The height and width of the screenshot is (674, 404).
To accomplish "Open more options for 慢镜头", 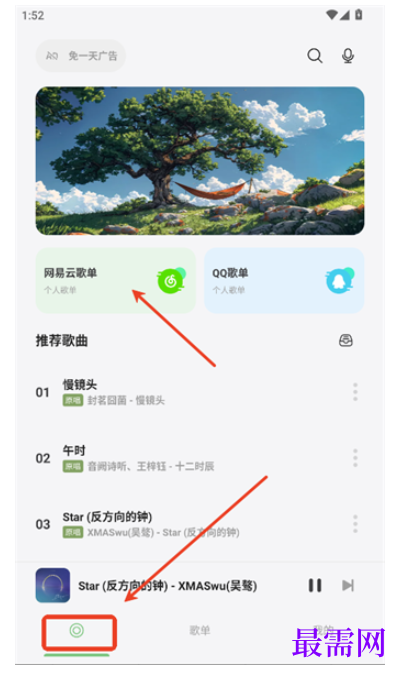I will [355, 392].
